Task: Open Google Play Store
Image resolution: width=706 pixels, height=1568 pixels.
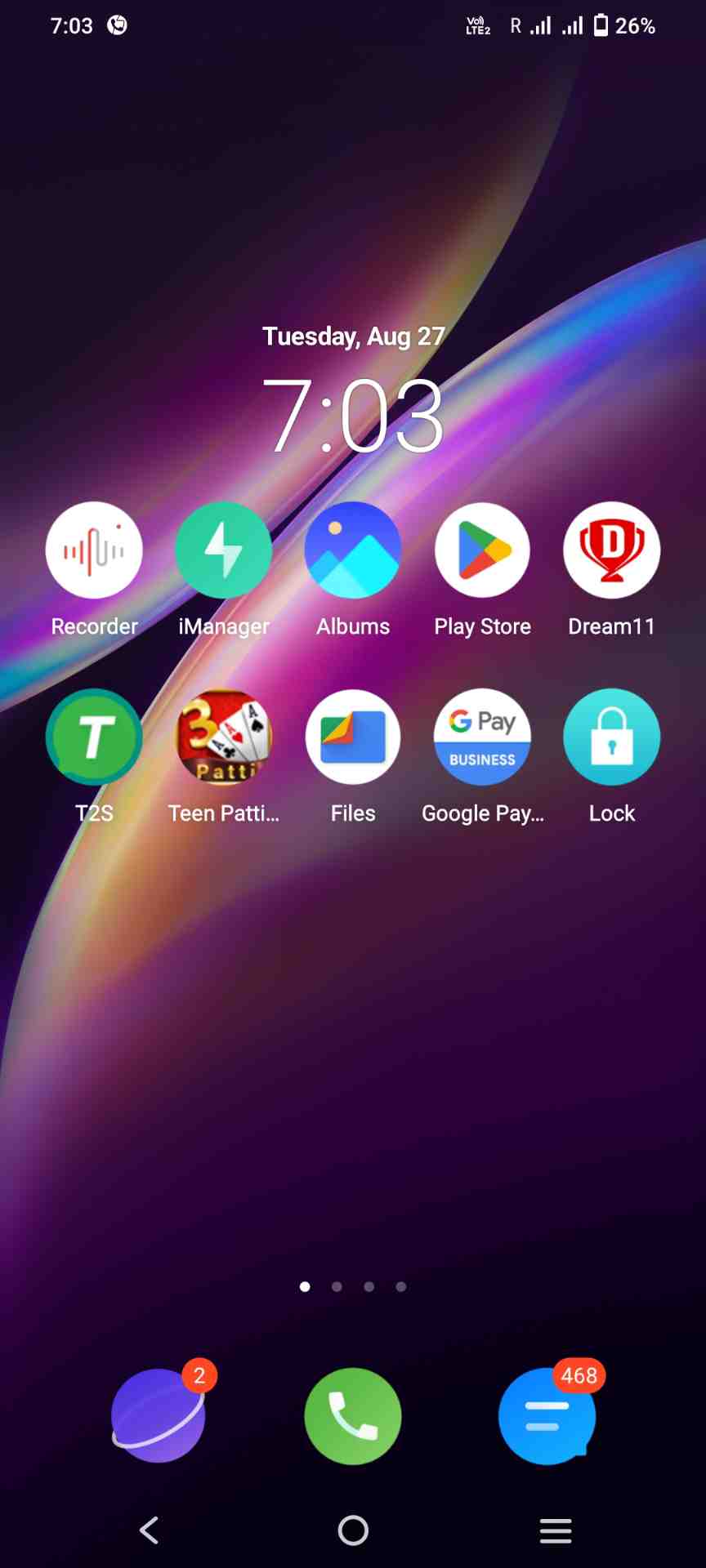Action: [x=482, y=550]
